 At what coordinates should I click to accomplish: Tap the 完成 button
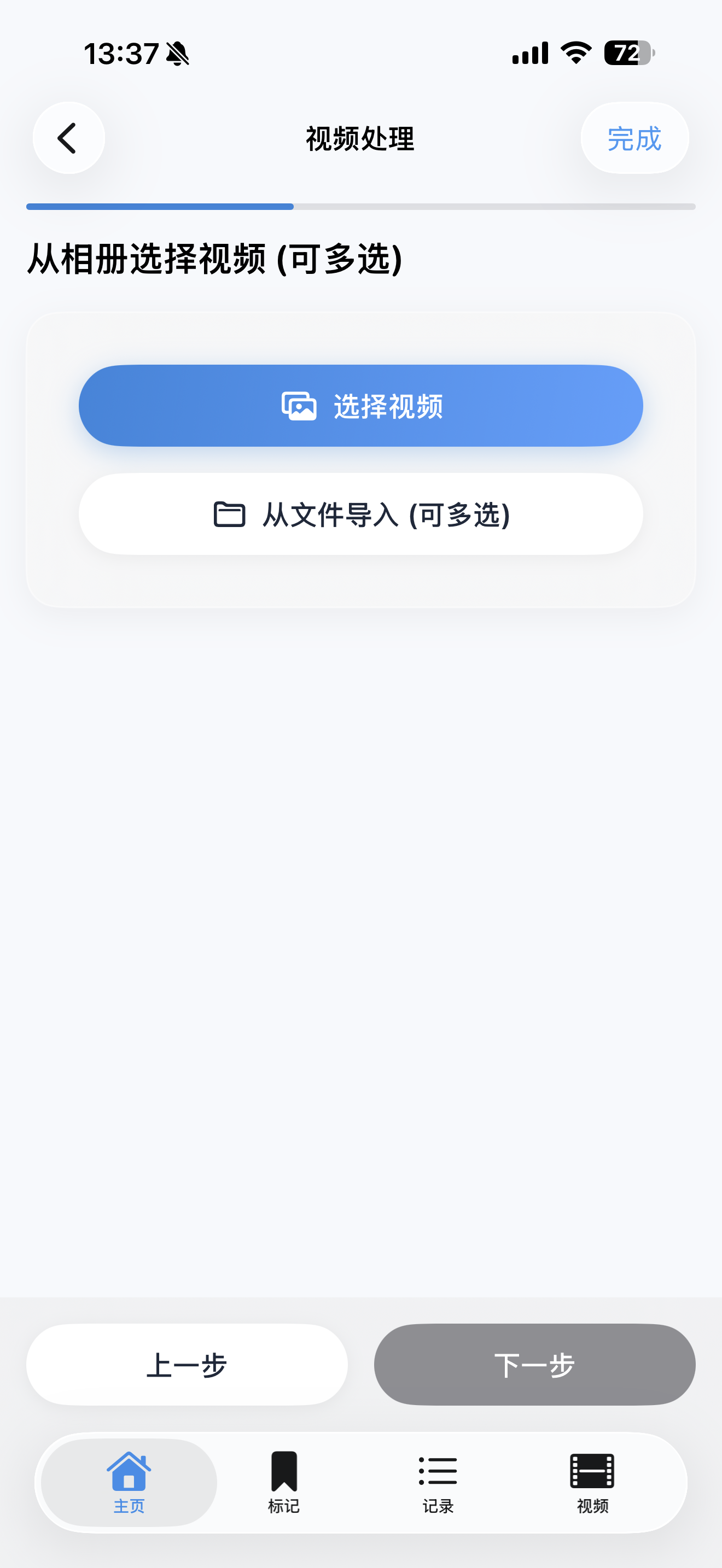(635, 138)
